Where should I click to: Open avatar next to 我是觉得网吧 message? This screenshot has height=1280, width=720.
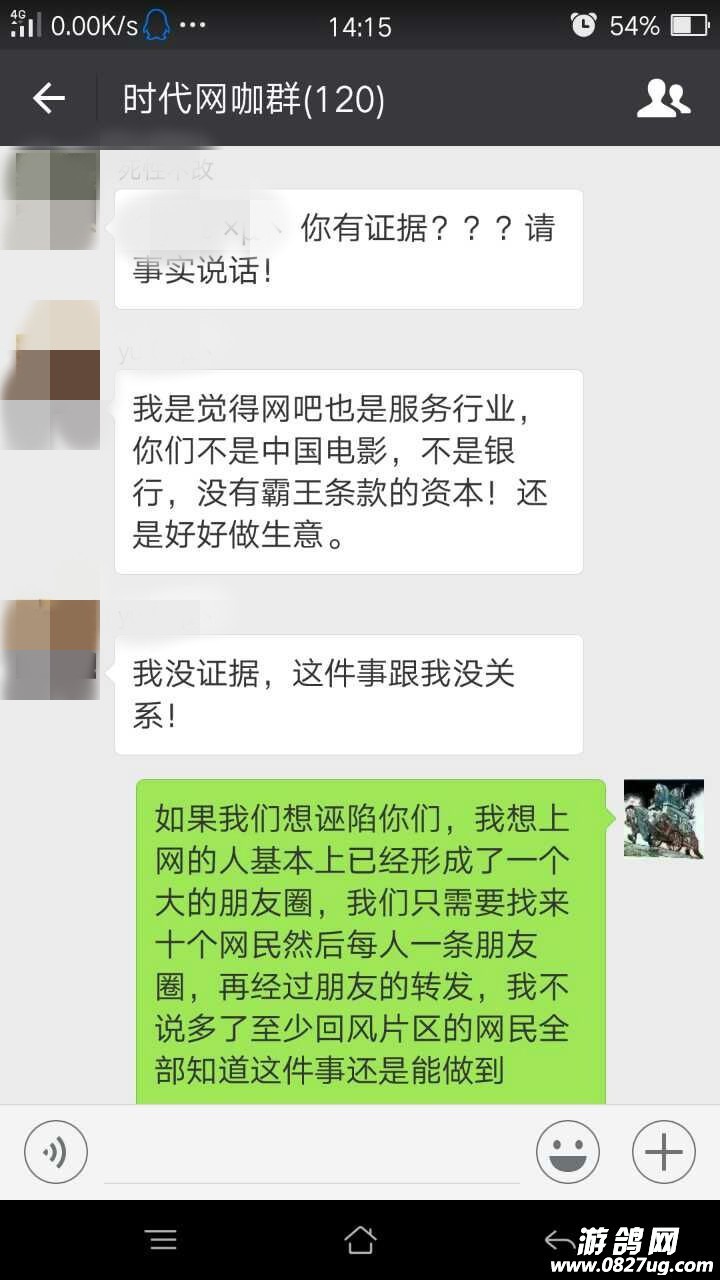pyautogui.click(x=50, y=375)
